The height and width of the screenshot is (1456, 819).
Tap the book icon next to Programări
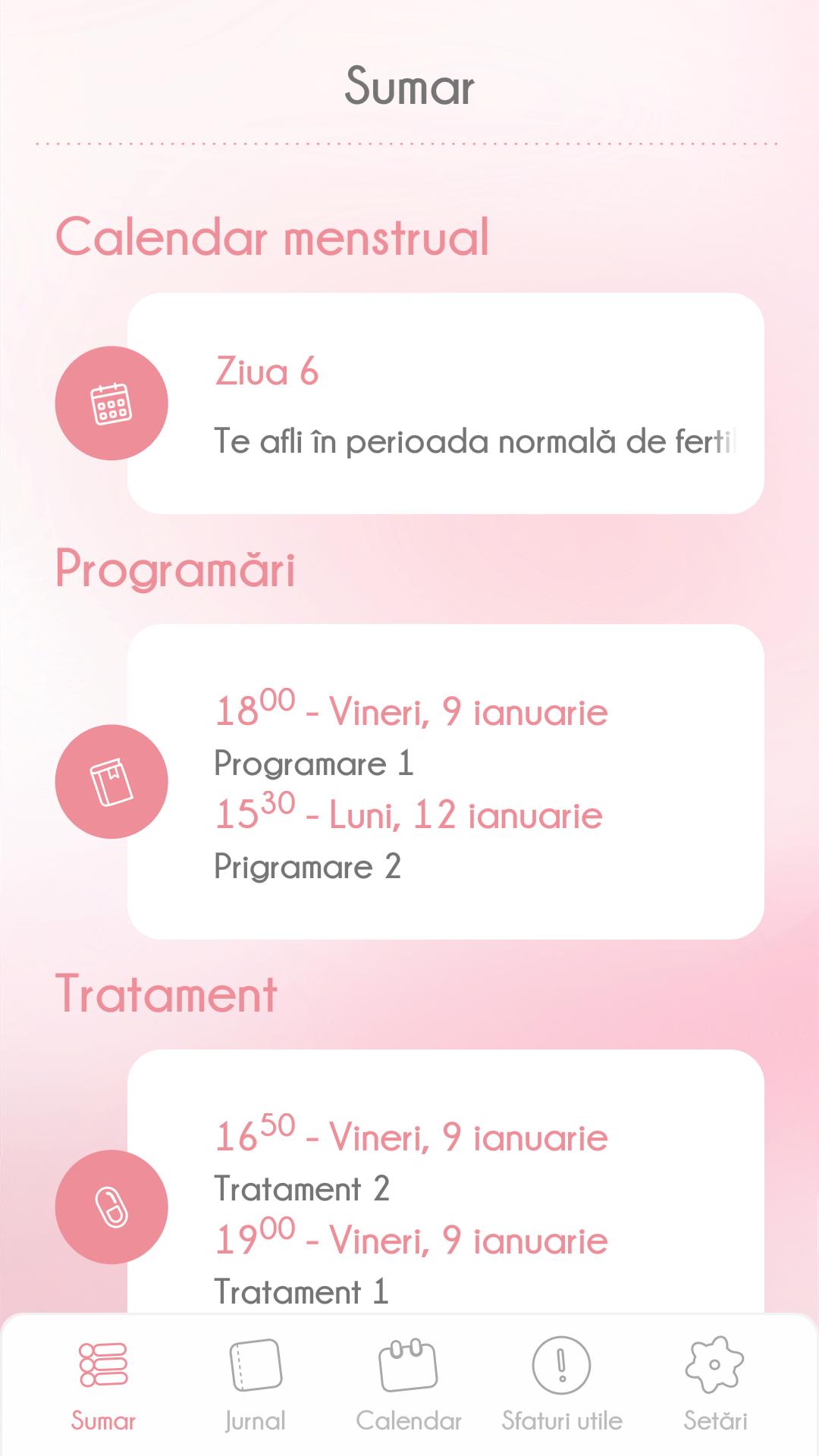coord(111,783)
